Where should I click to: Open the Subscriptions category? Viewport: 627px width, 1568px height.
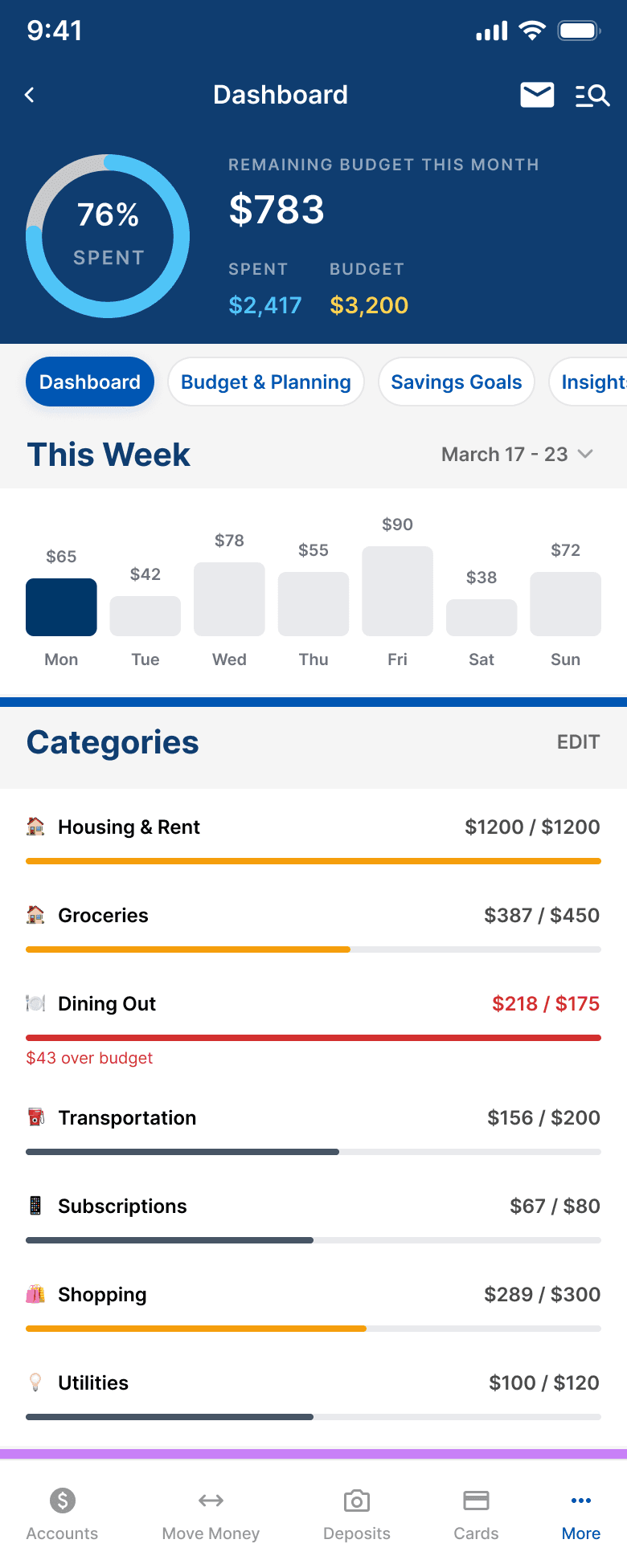[x=313, y=1207]
